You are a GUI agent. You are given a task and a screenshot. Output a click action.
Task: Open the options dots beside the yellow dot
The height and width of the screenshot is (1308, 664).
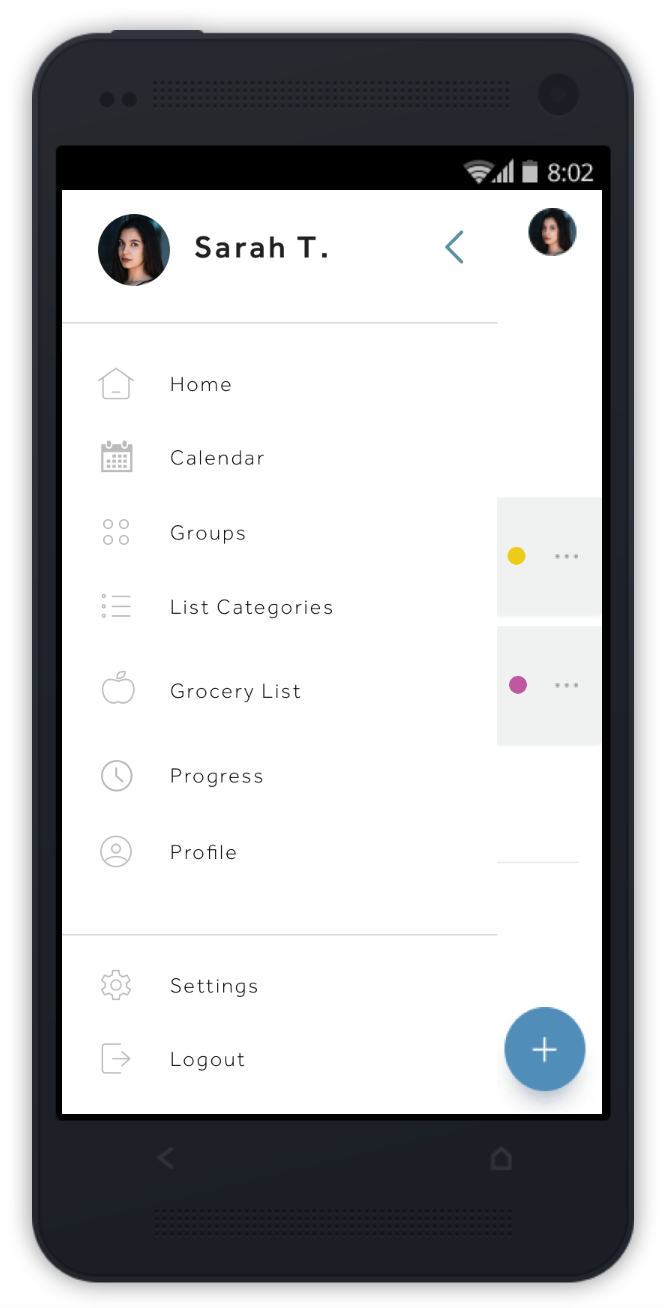[567, 557]
